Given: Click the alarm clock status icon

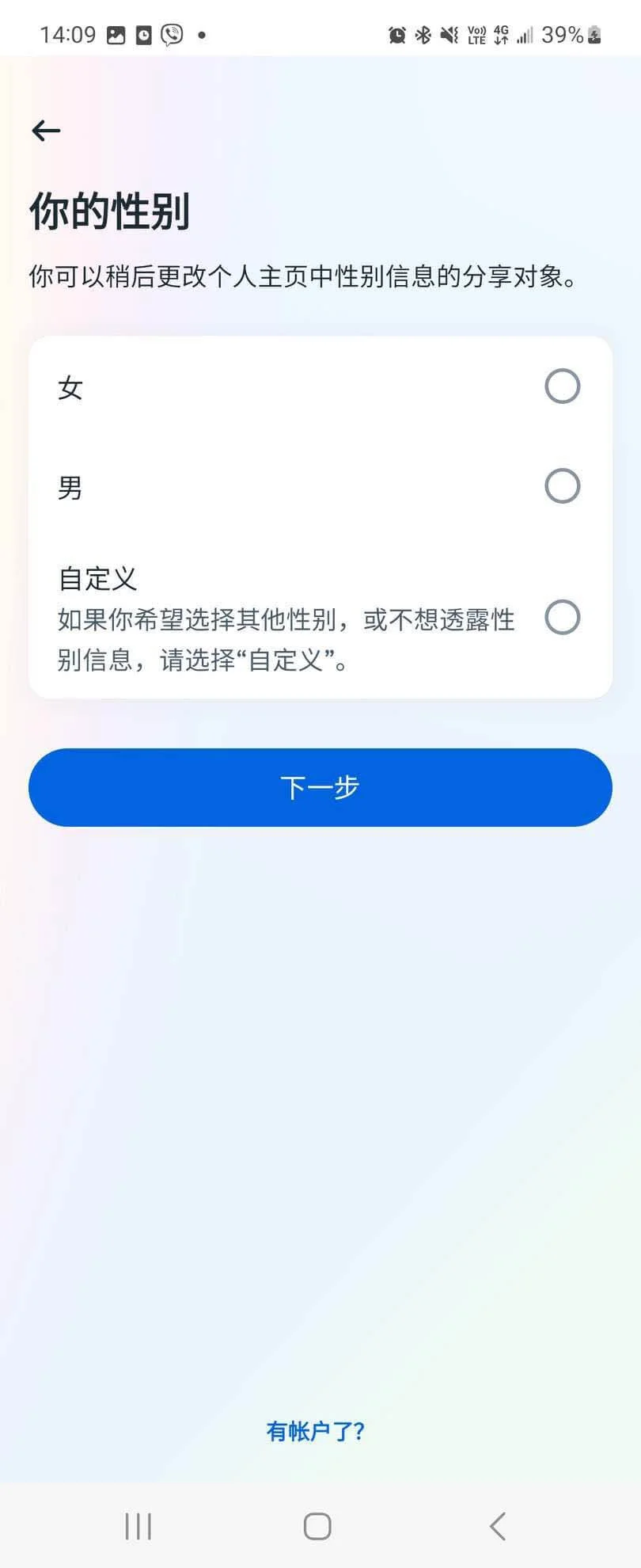Looking at the screenshot, I should coord(396,36).
